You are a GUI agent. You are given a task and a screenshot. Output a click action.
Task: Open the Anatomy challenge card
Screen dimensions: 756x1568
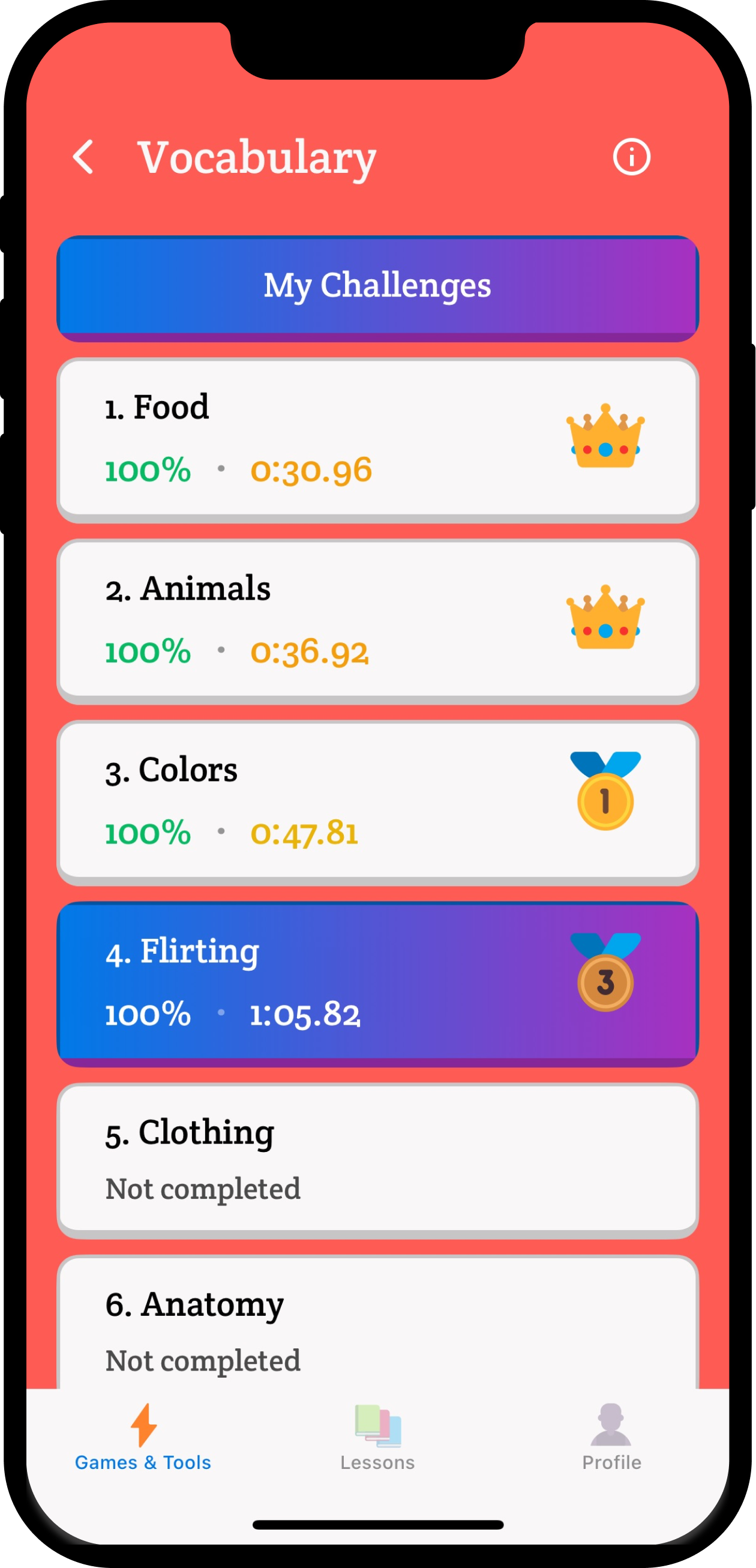tap(377, 1327)
